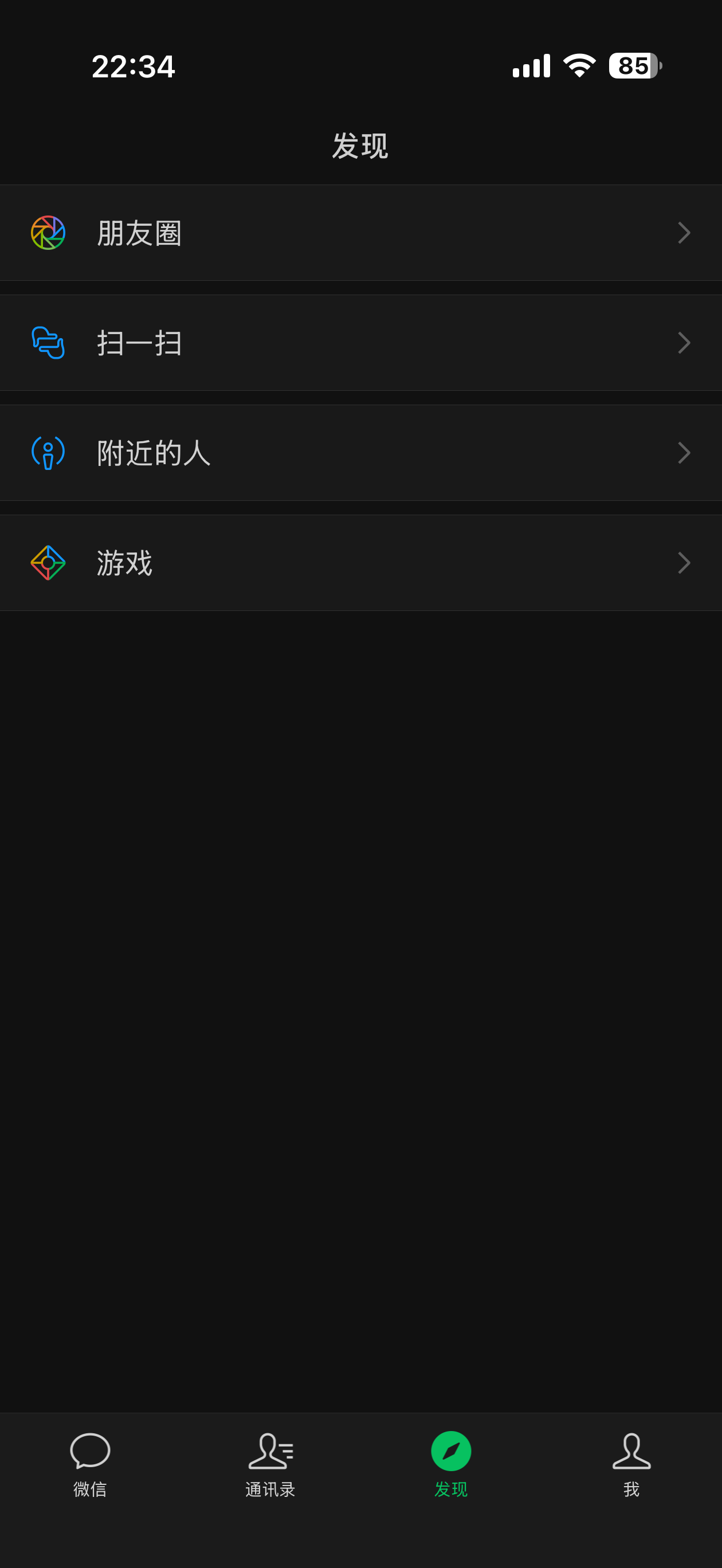Image resolution: width=722 pixels, height=1568 pixels.
Task: Open 游戏 (Games)
Action: pyautogui.click(x=360, y=563)
